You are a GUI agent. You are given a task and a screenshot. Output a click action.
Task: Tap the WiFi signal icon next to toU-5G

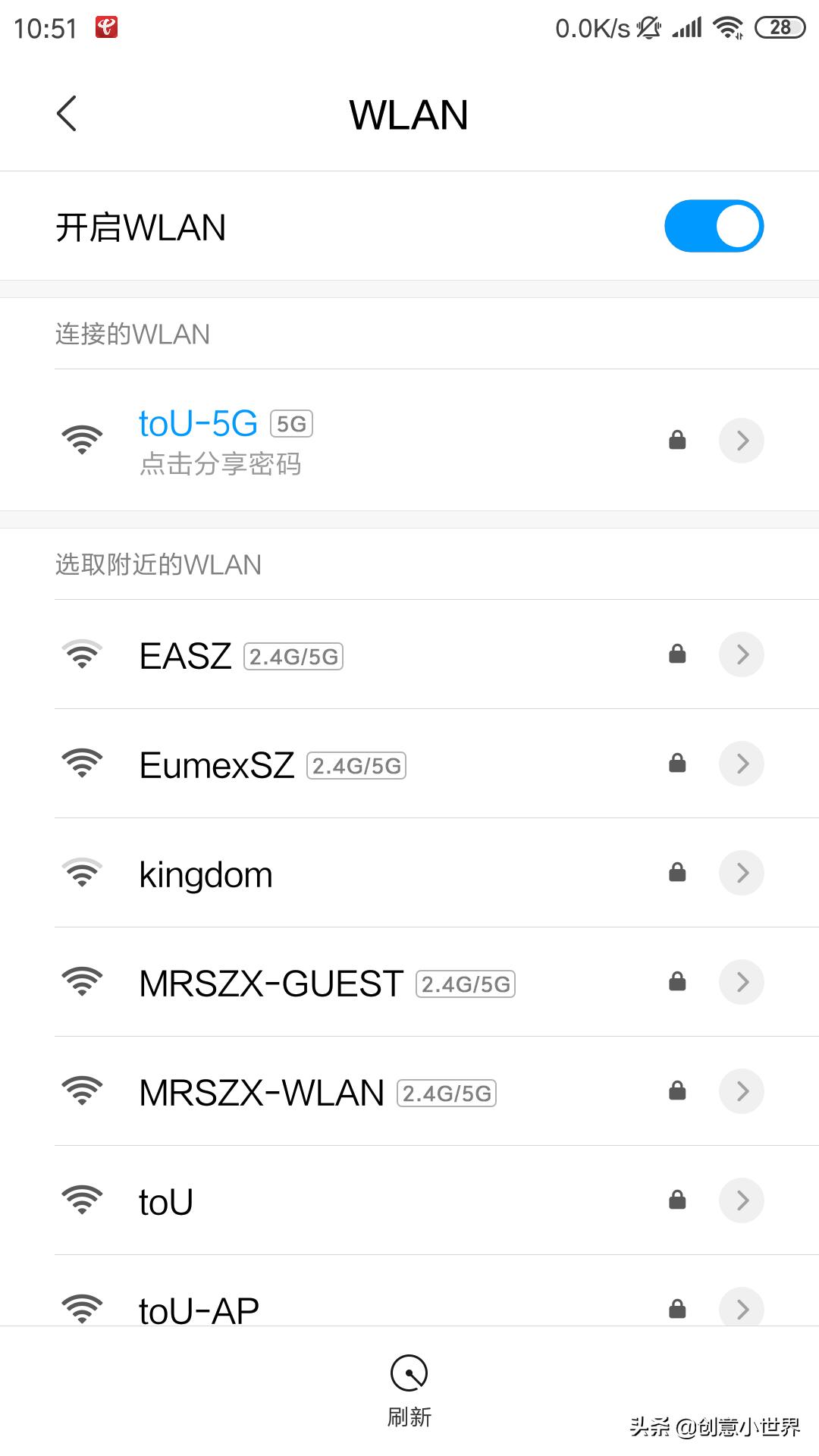83,440
